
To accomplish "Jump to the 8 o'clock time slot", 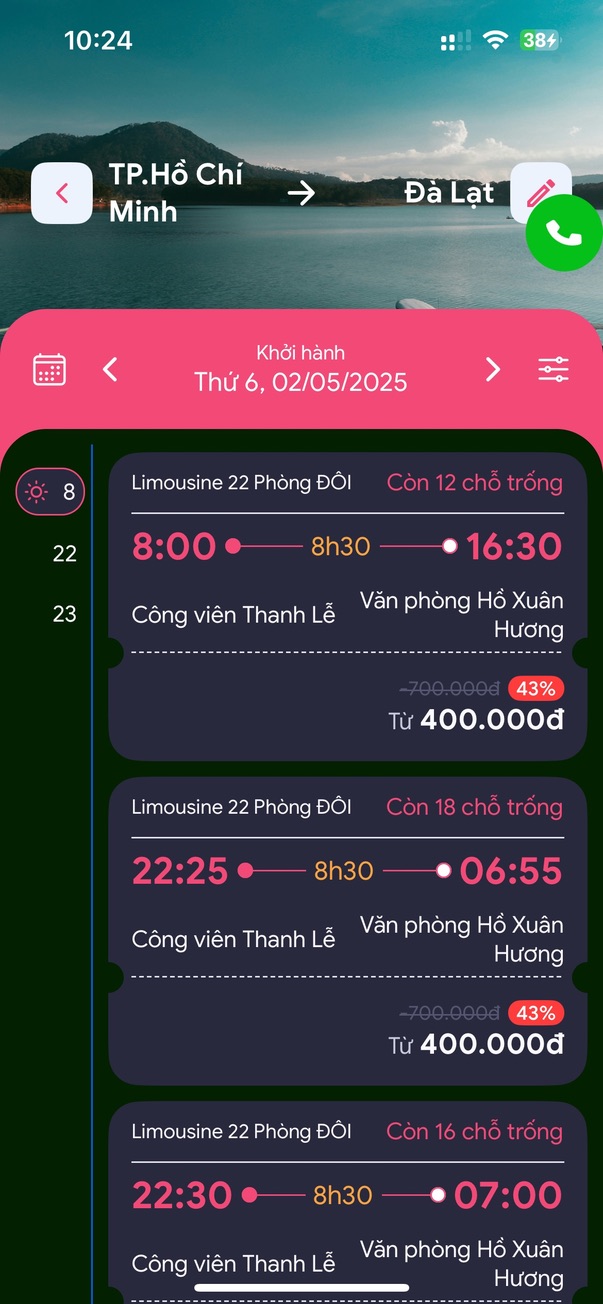I will click(x=51, y=492).
